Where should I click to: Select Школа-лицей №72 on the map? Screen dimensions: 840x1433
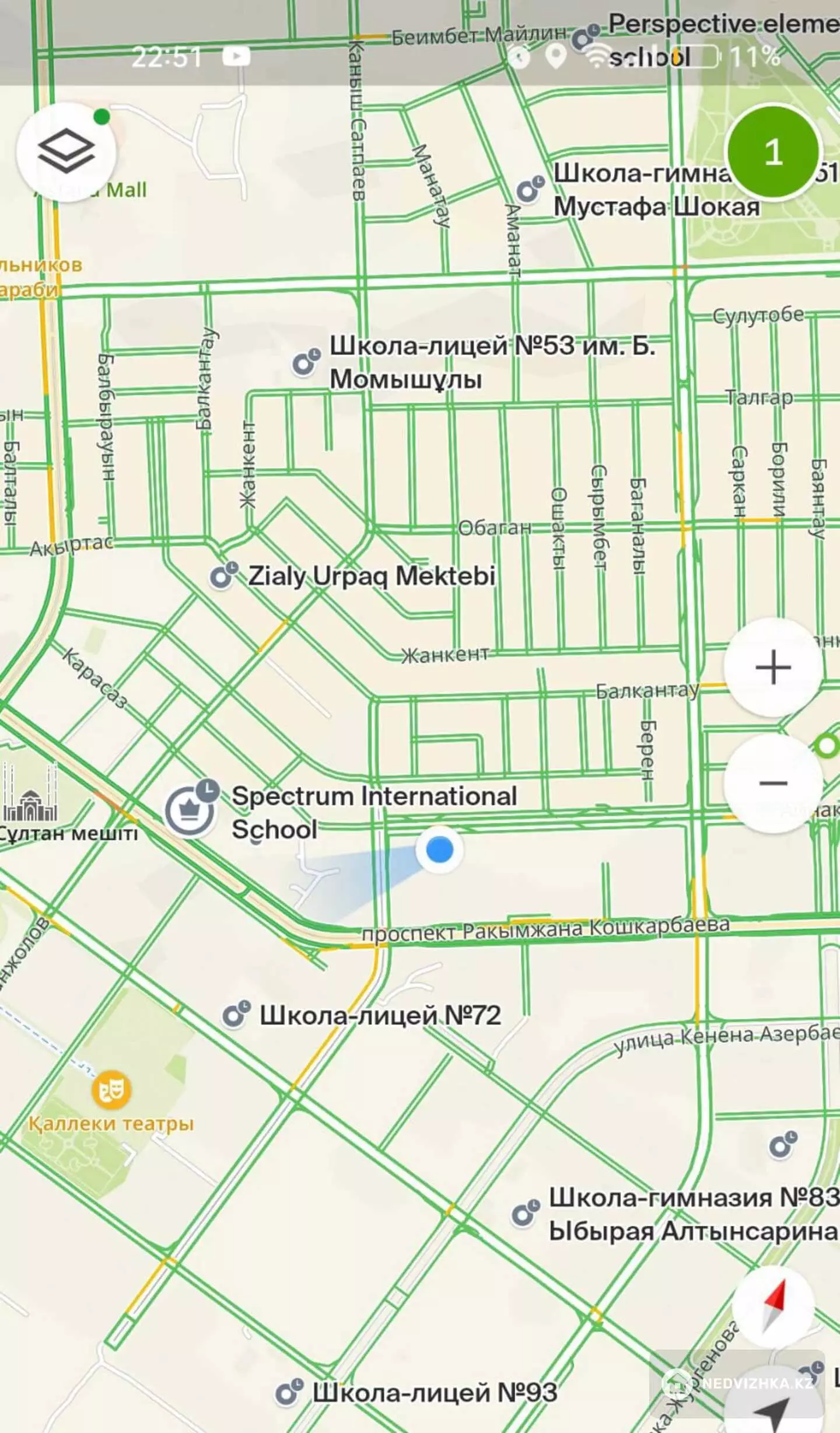[236, 1015]
